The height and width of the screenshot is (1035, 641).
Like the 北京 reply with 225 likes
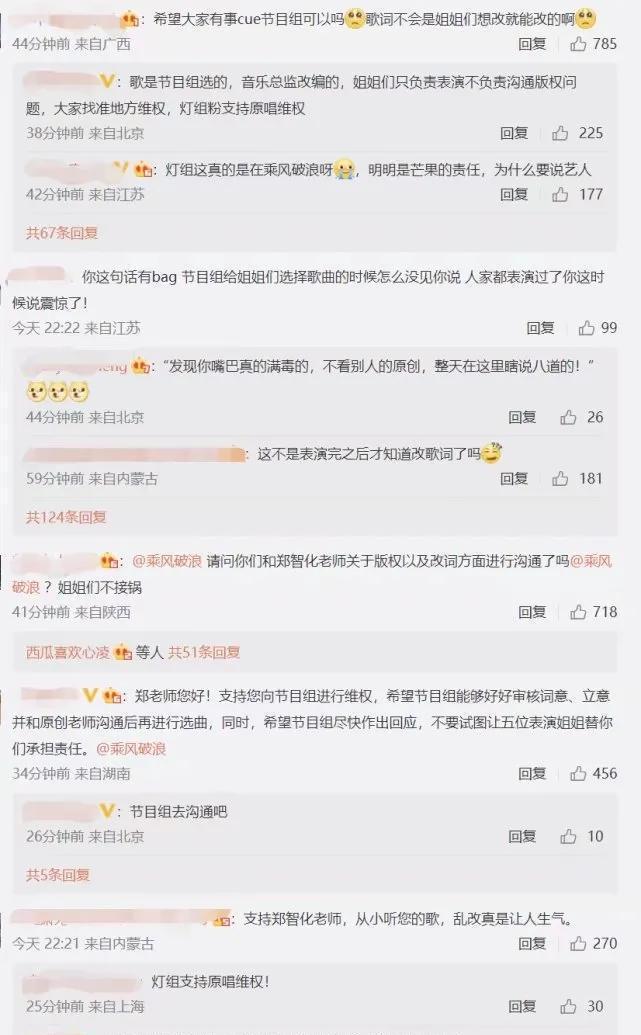[560, 133]
